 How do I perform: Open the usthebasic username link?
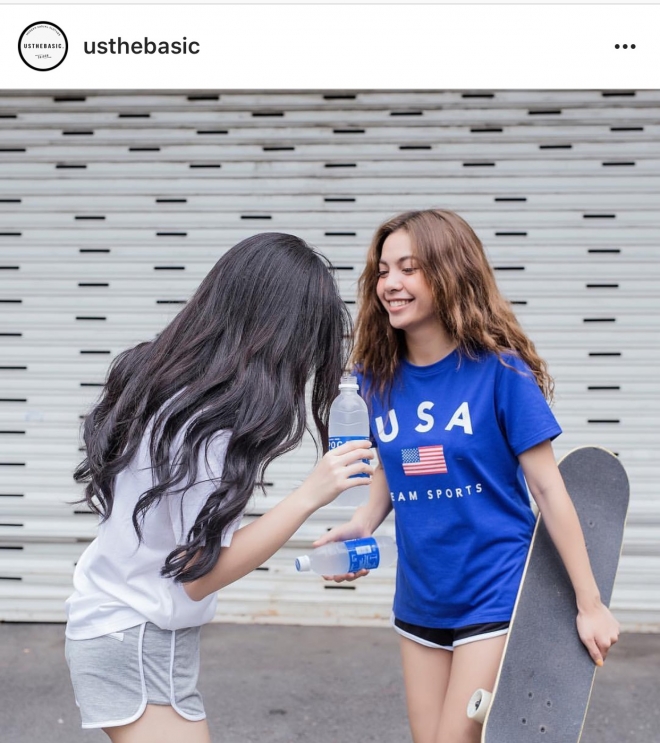(141, 46)
